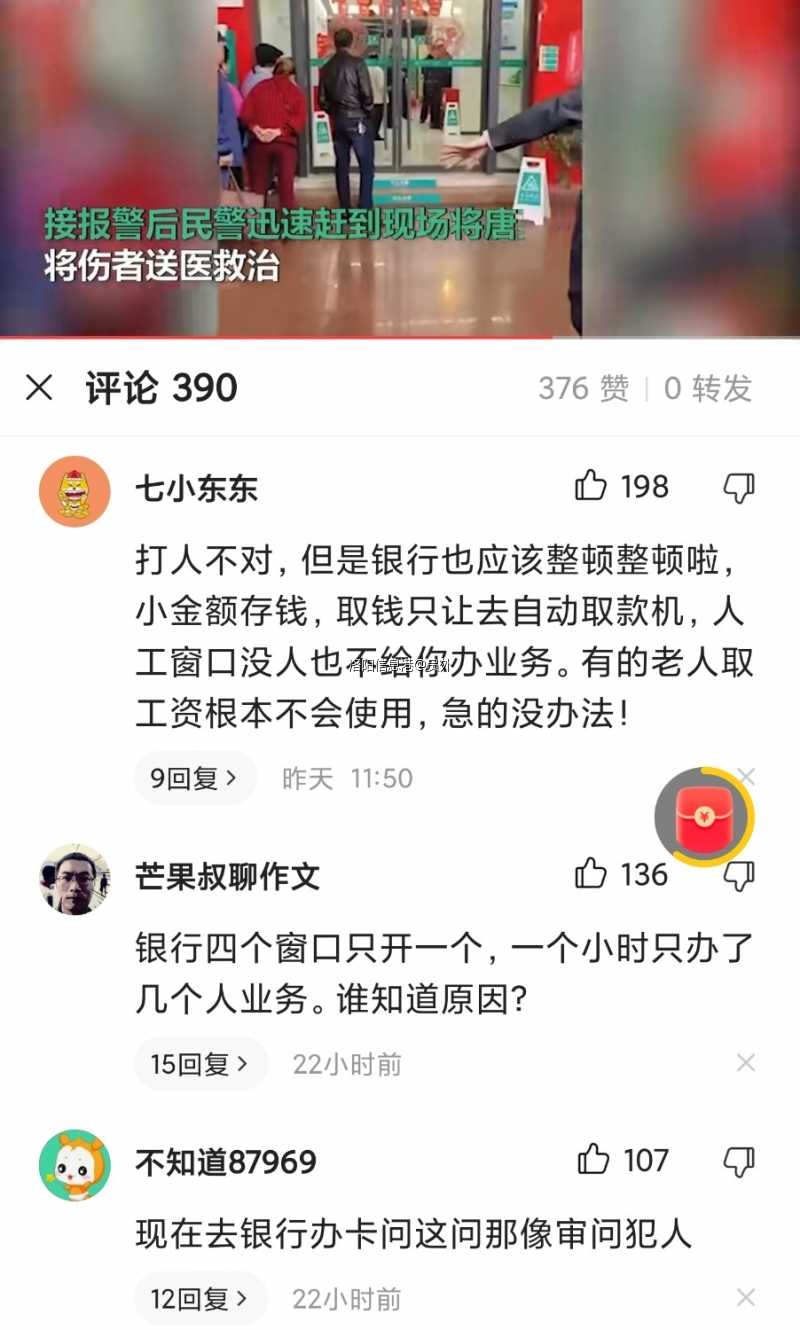The image size is (800, 1330).
Task: Like the comment by 芒果叔聊作文
Action: tap(592, 874)
